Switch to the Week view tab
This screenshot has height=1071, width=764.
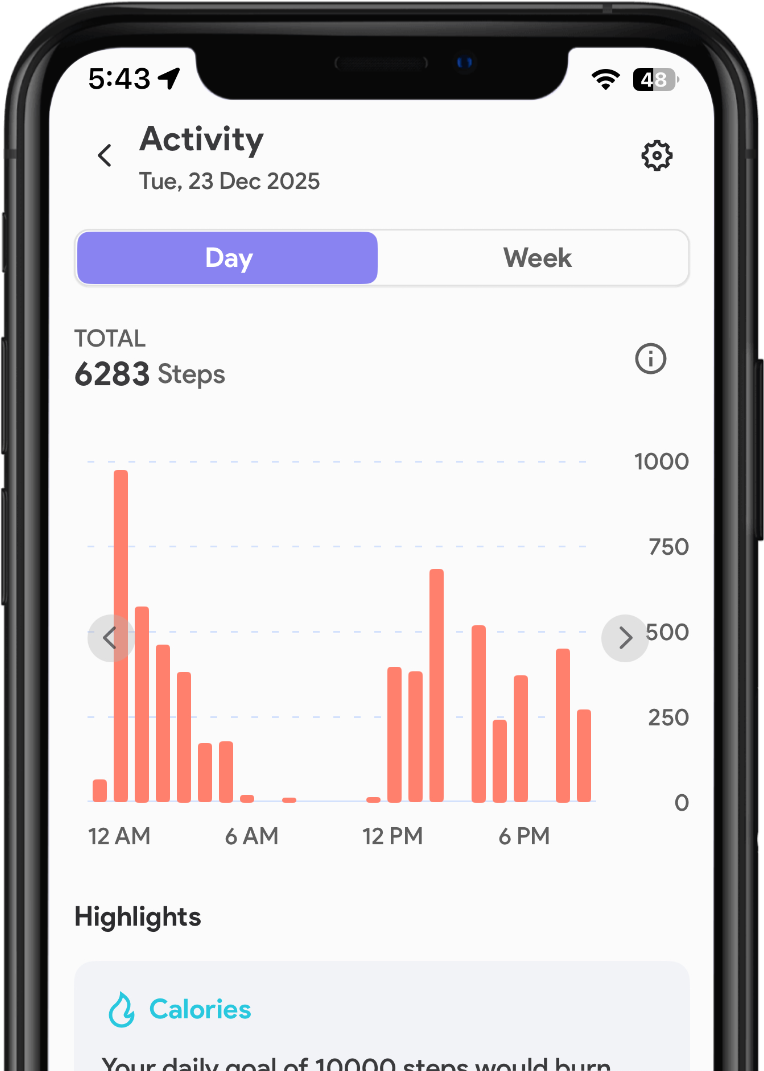(x=537, y=257)
